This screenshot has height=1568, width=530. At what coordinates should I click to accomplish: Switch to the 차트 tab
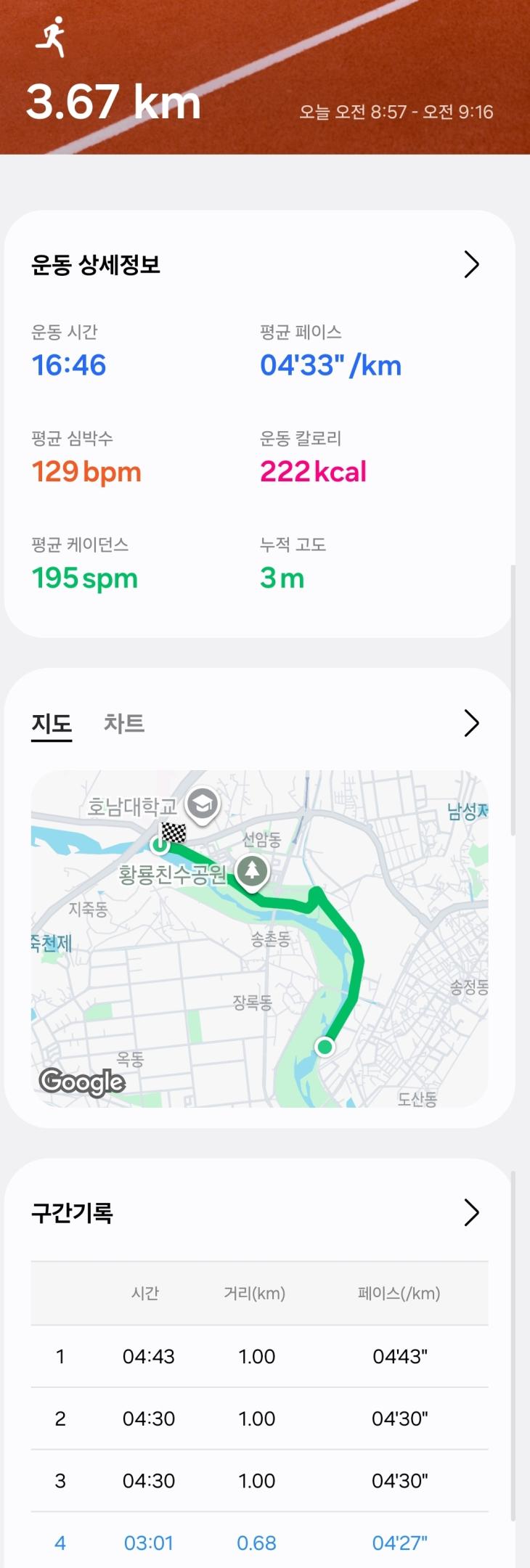(x=124, y=723)
